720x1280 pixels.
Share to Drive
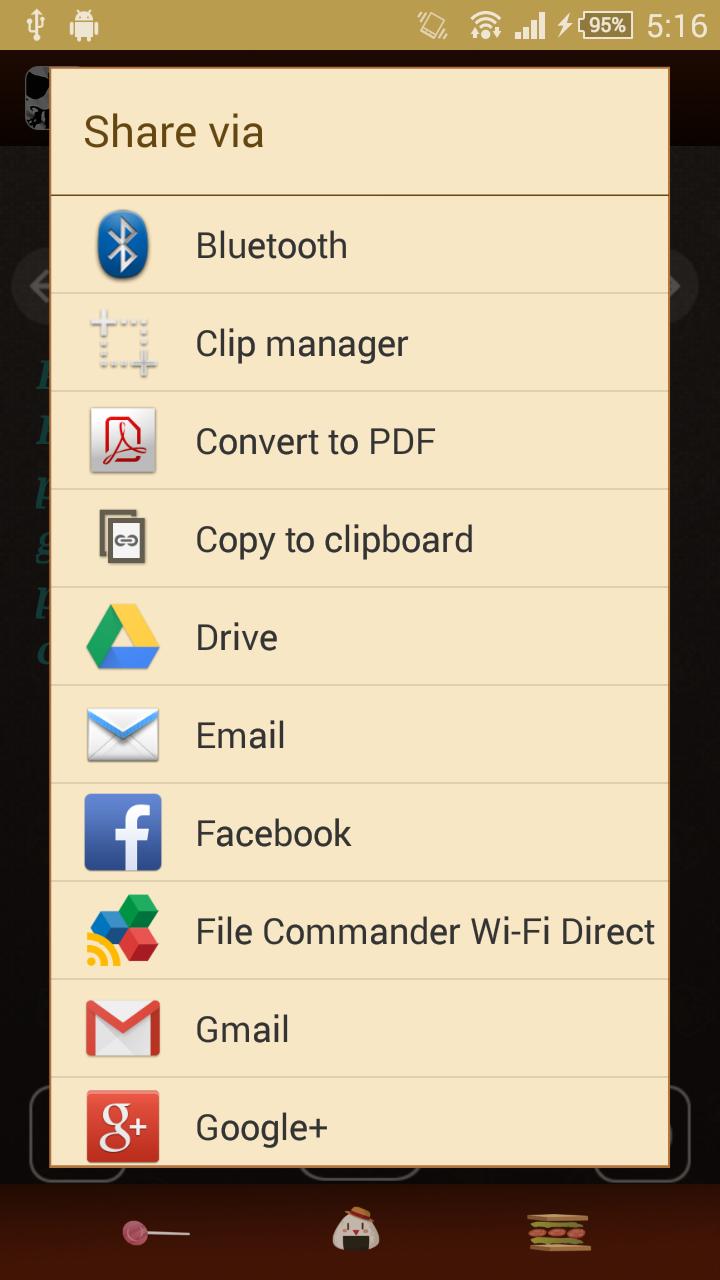point(359,637)
